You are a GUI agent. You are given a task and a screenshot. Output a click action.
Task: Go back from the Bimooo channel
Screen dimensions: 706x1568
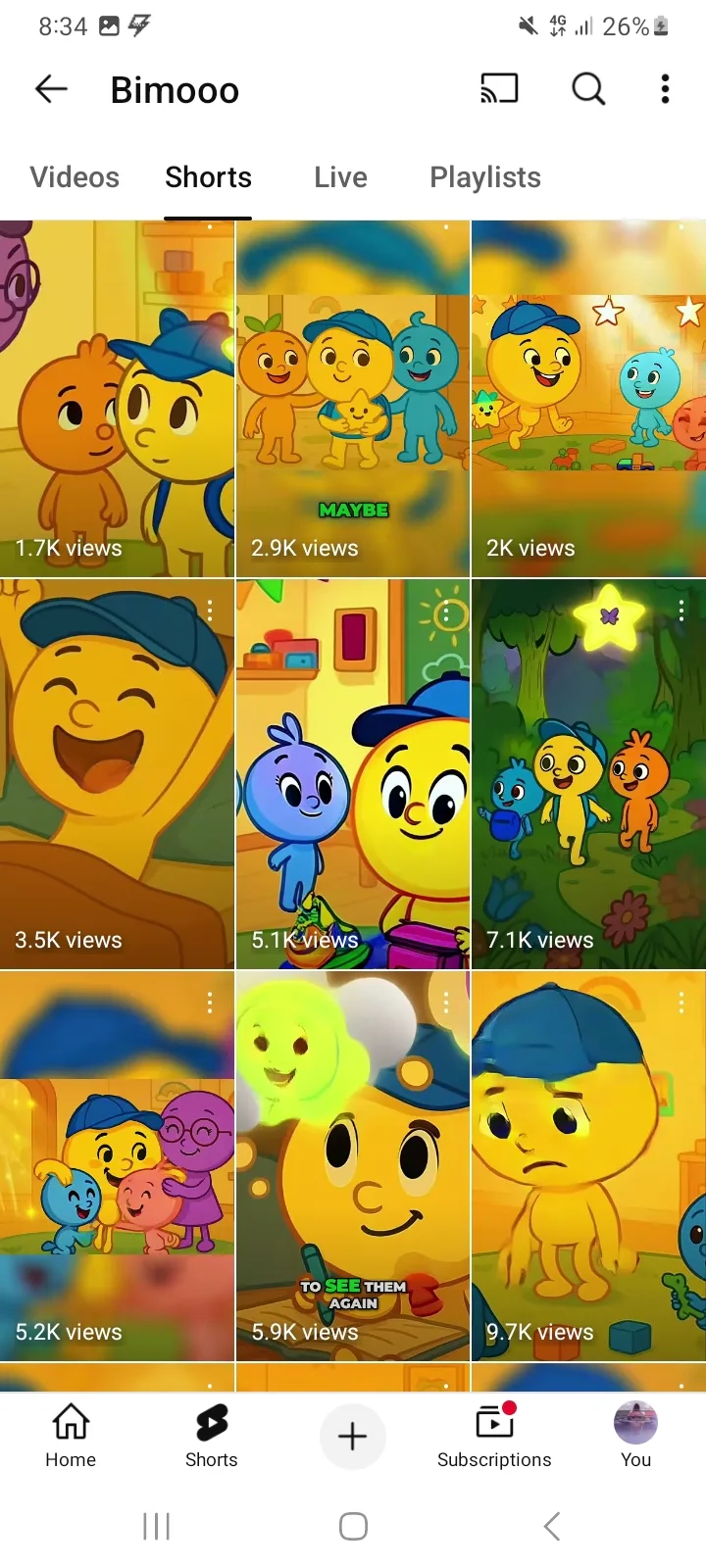(51, 89)
